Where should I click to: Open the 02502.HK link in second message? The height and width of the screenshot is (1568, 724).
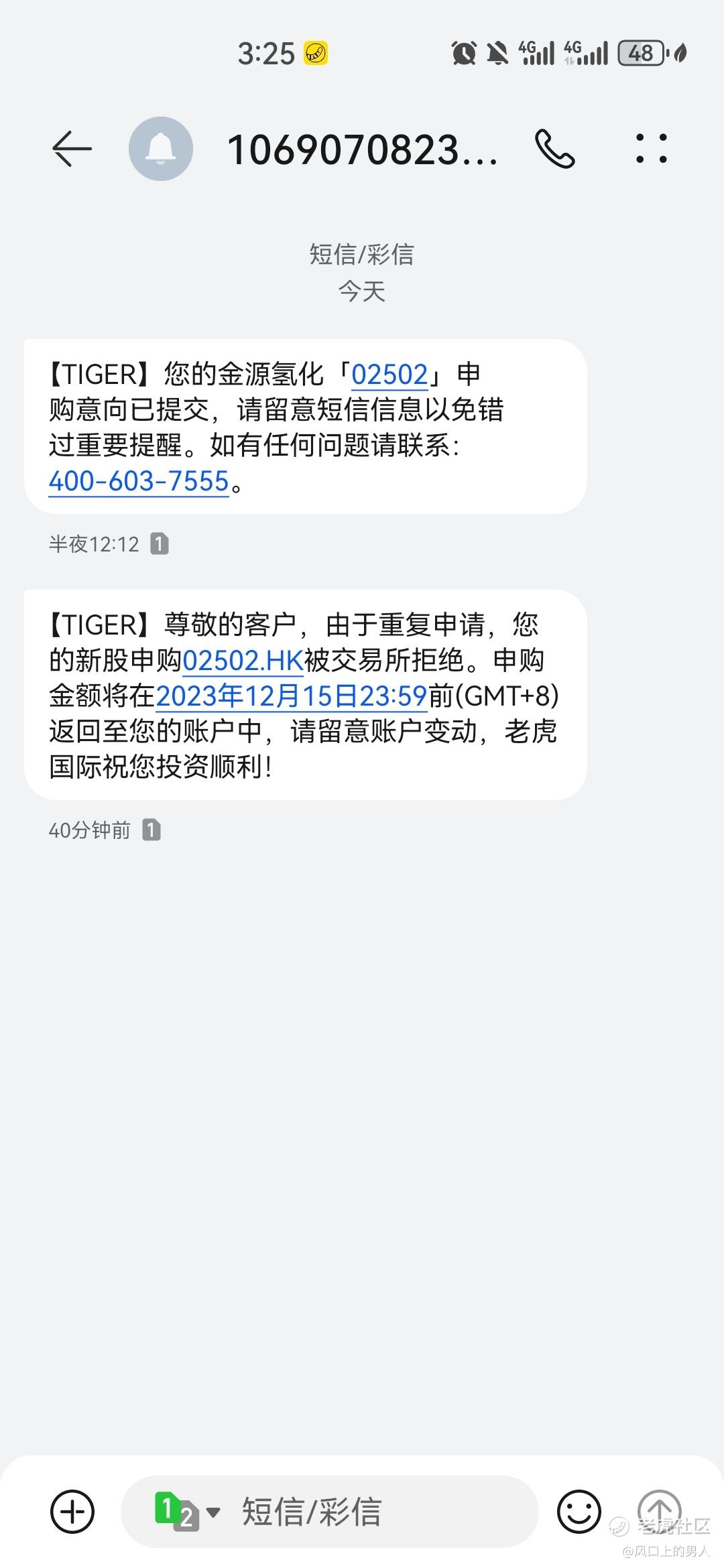(243, 661)
